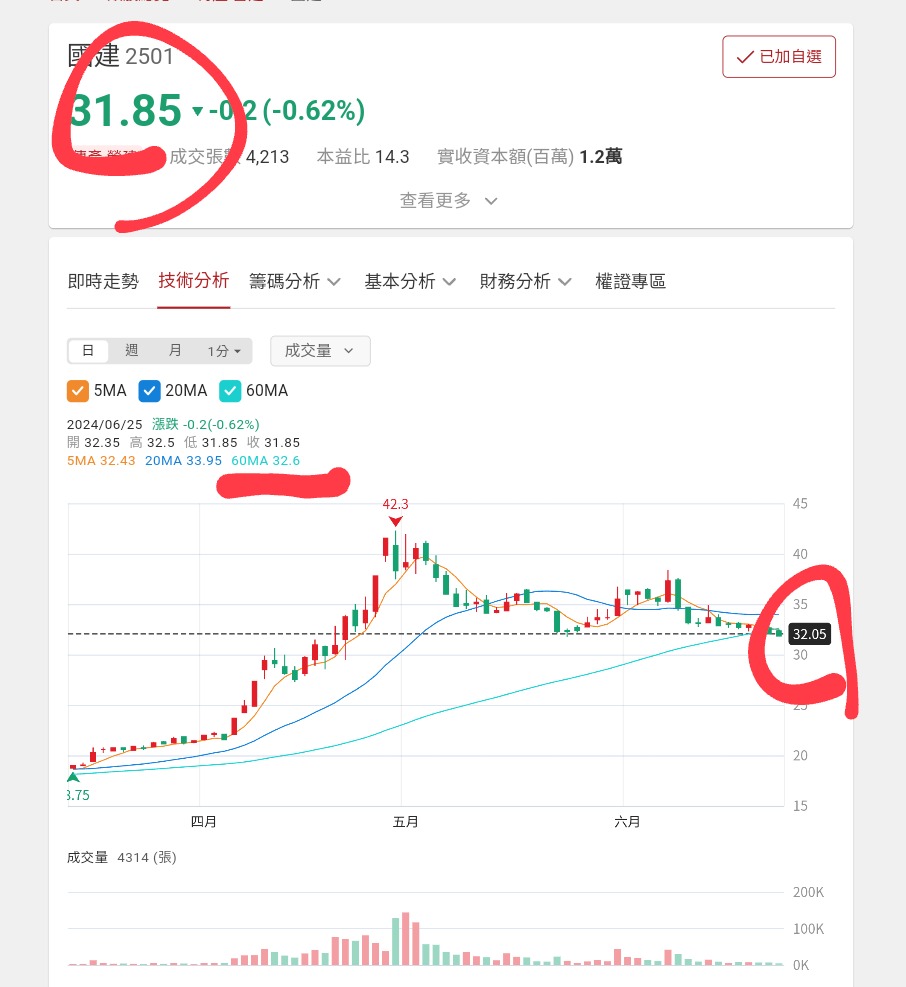The width and height of the screenshot is (906, 987).
Task: Select the 技術分析 tab
Action: tap(194, 282)
